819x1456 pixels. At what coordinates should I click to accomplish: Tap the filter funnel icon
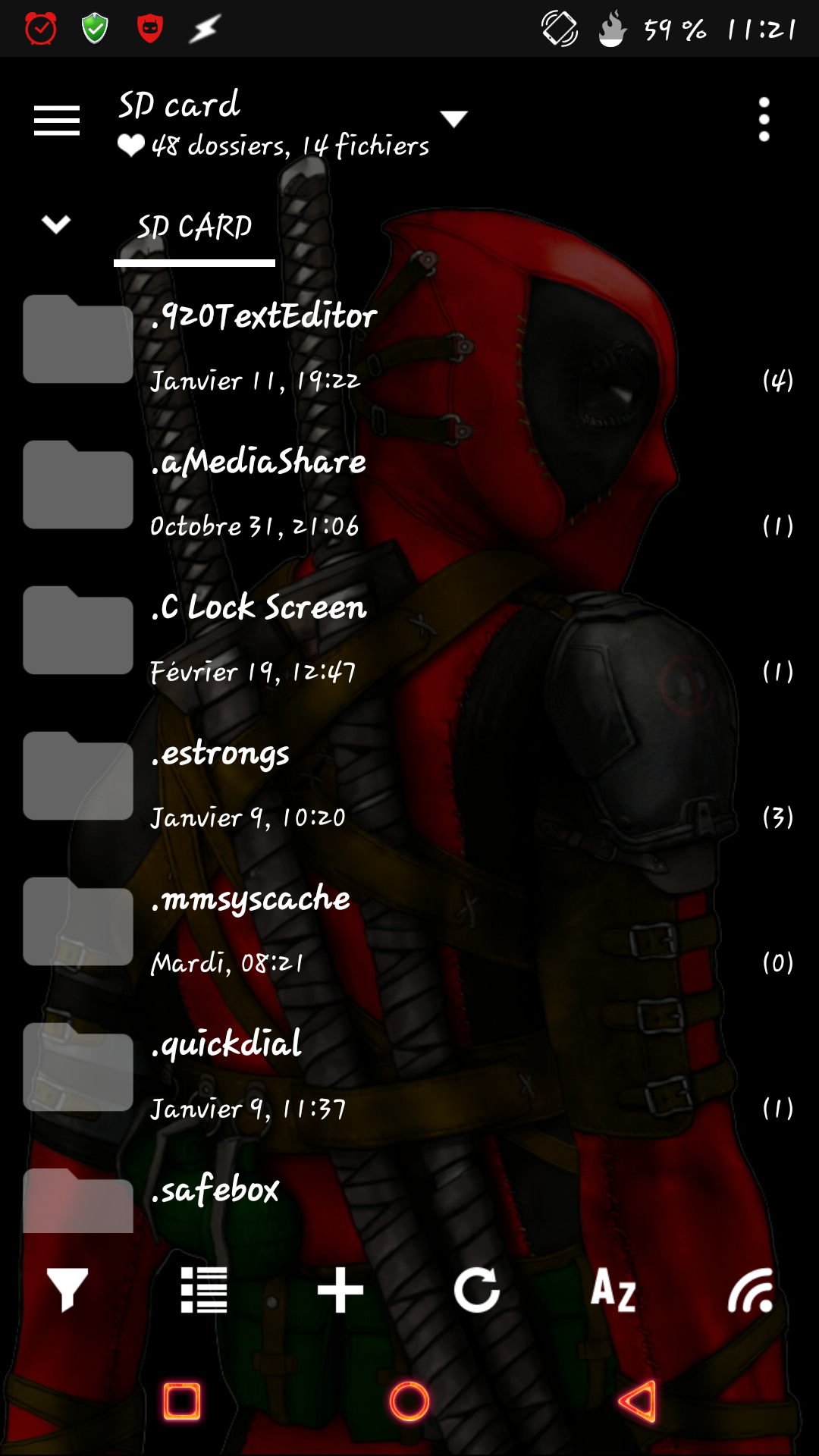coord(67,1289)
